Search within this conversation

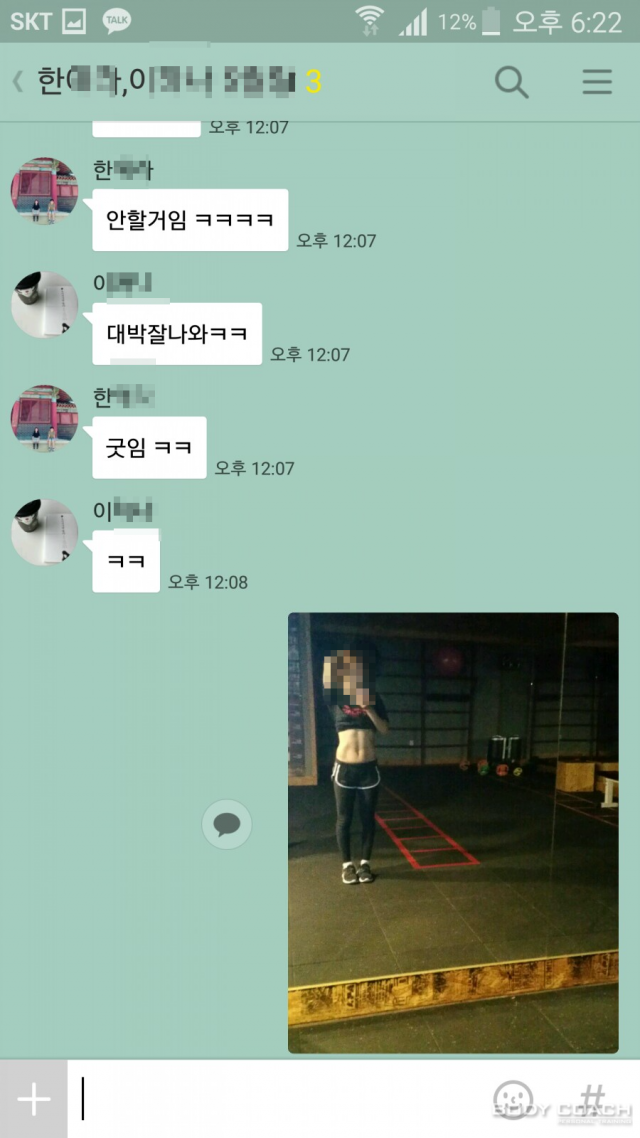tap(511, 82)
